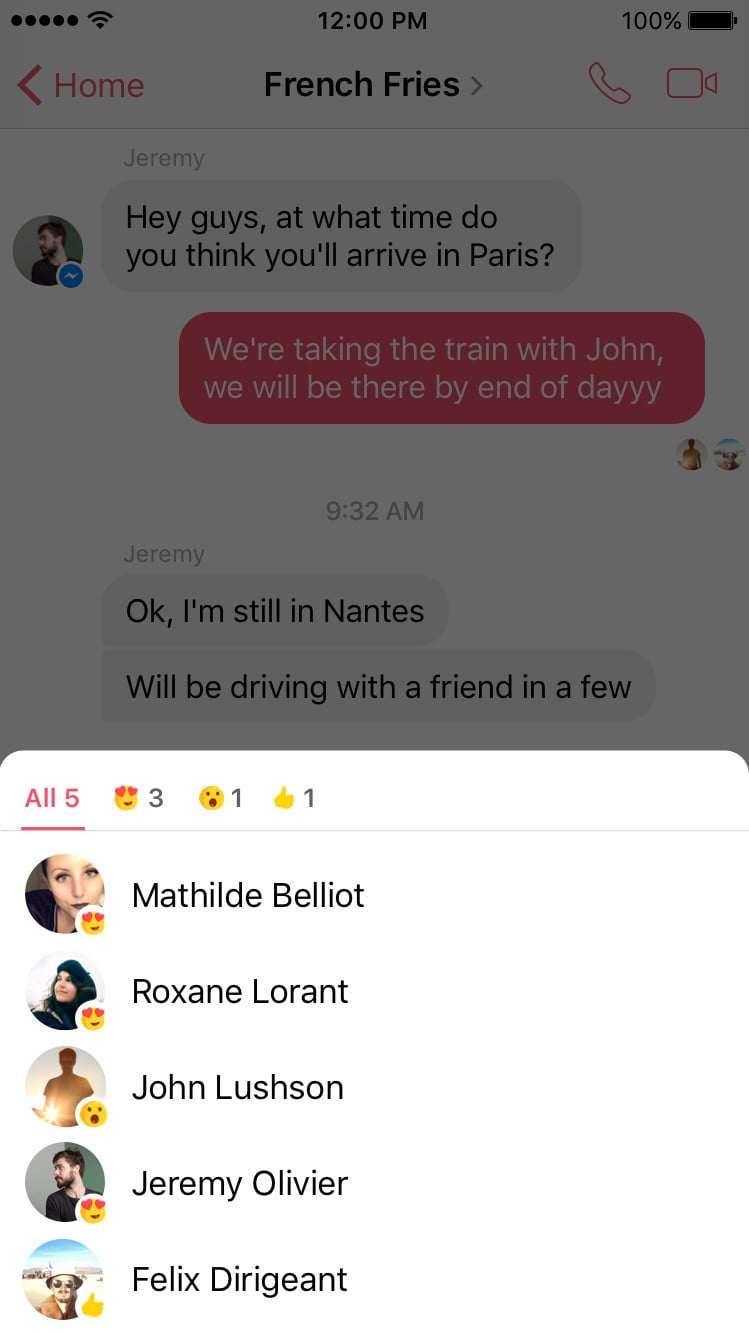Screen dimensions: 749x1333
Task: Start a voice call with French Fries group
Action: (x=611, y=83)
